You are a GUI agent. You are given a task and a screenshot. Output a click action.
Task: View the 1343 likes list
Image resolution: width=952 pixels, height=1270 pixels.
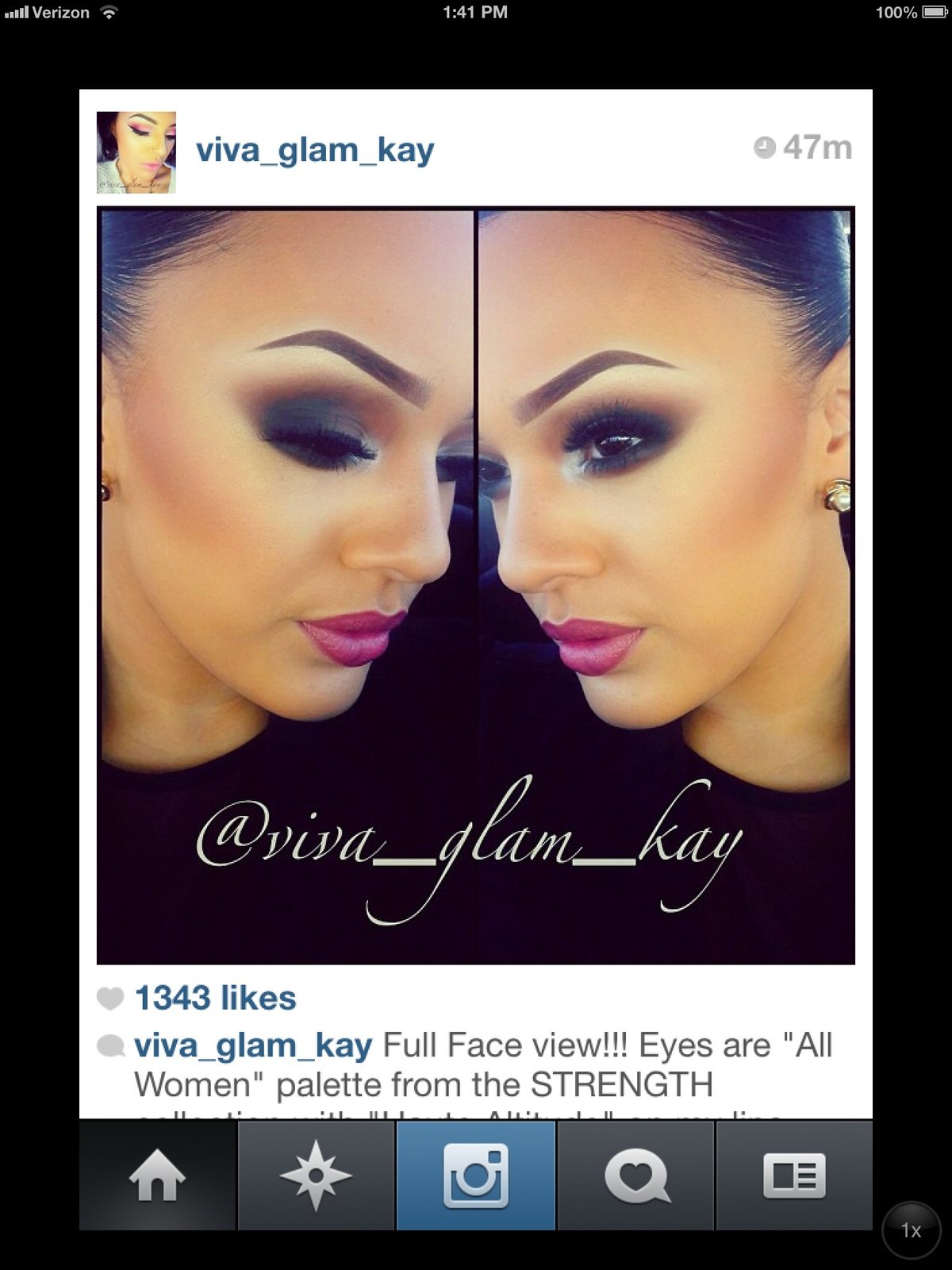coord(215,998)
